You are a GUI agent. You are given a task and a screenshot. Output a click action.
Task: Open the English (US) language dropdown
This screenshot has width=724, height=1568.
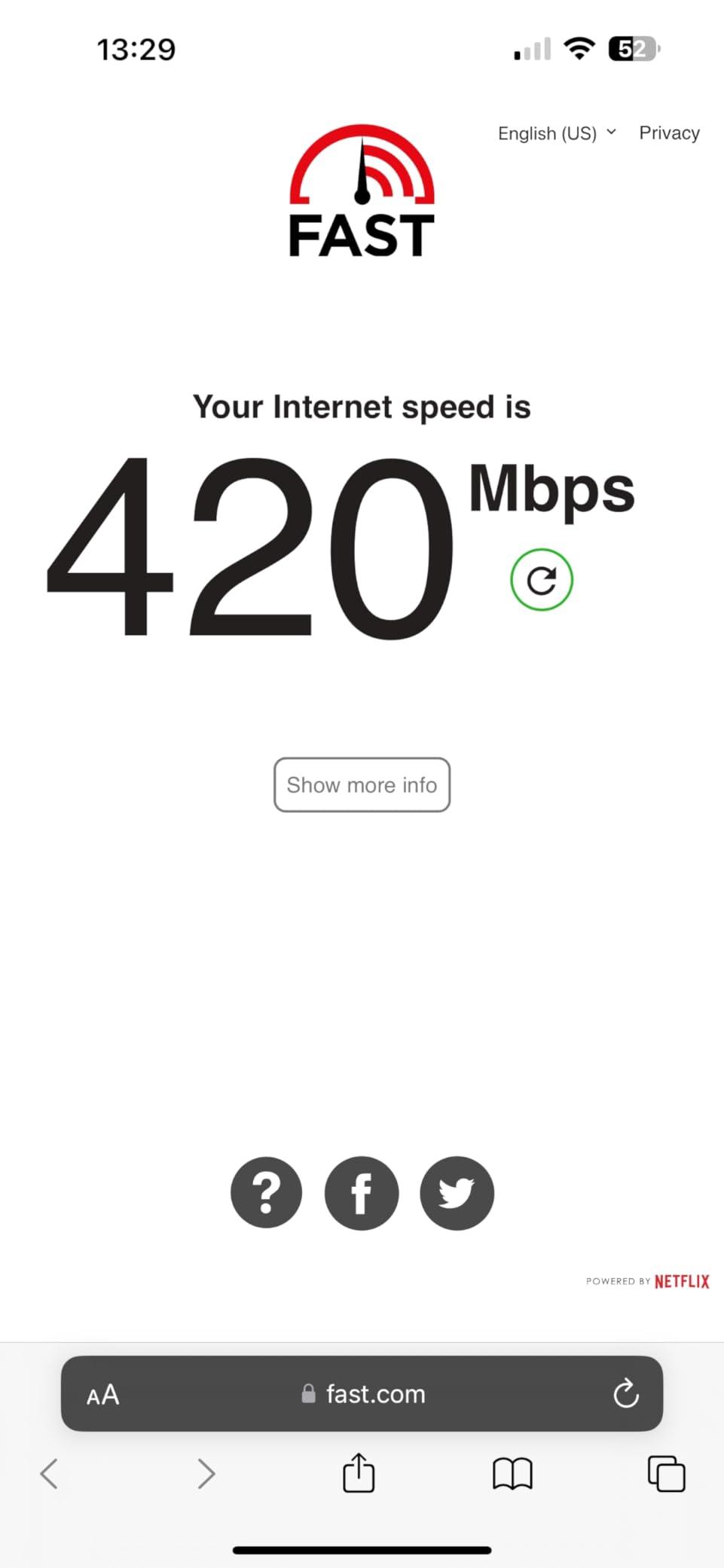pos(556,133)
